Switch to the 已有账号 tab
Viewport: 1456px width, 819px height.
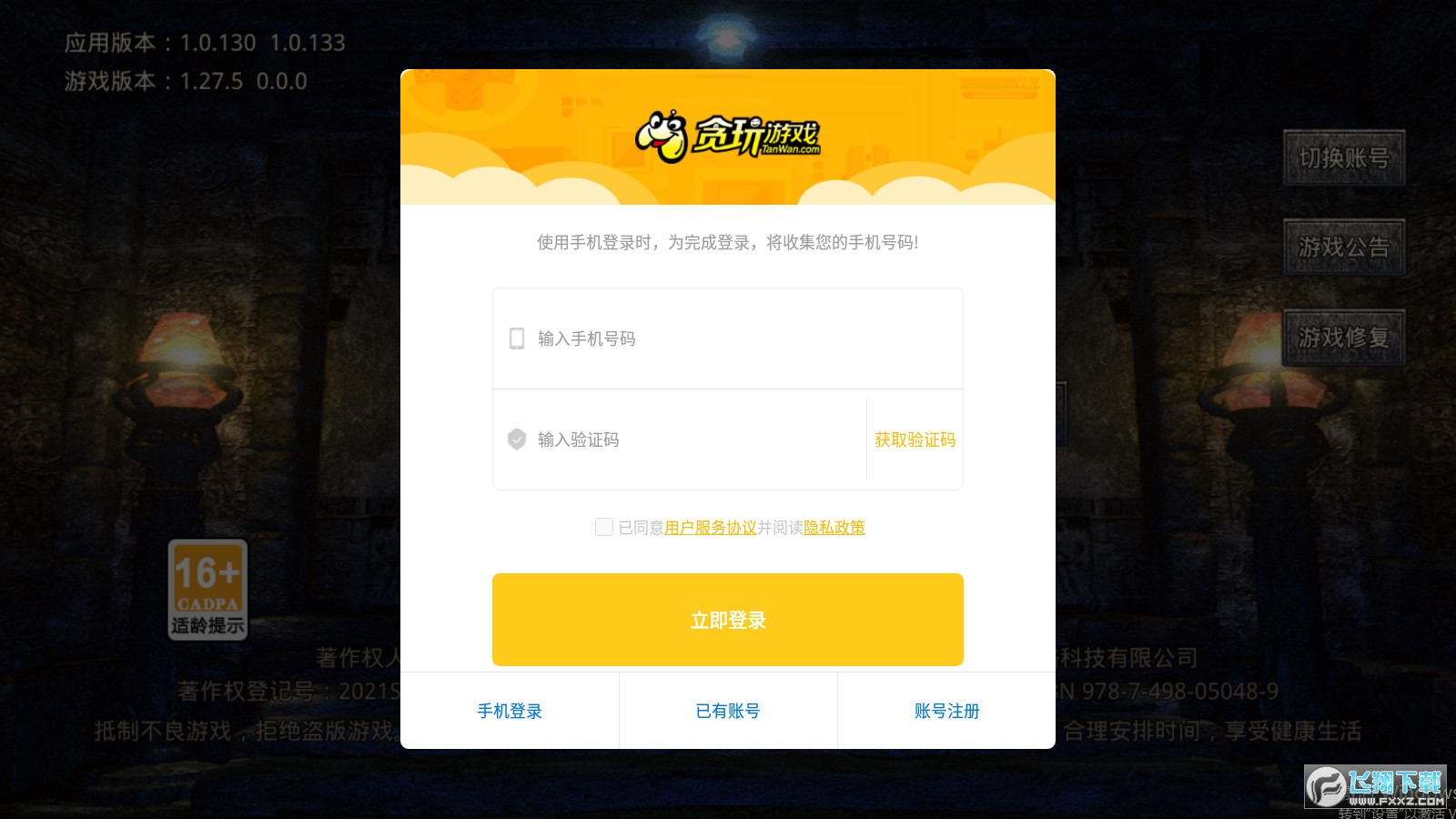tap(728, 711)
